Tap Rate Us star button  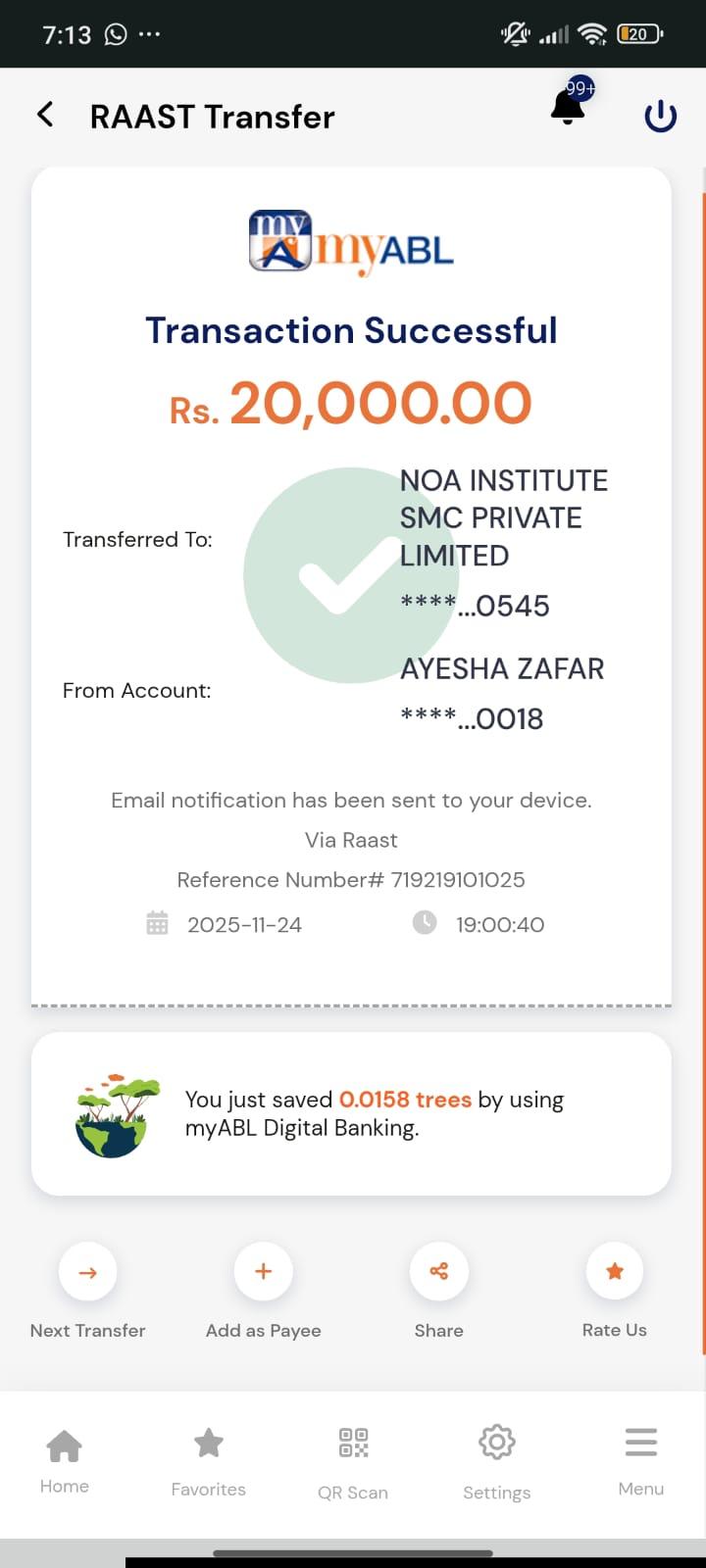(x=615, y=1272)
